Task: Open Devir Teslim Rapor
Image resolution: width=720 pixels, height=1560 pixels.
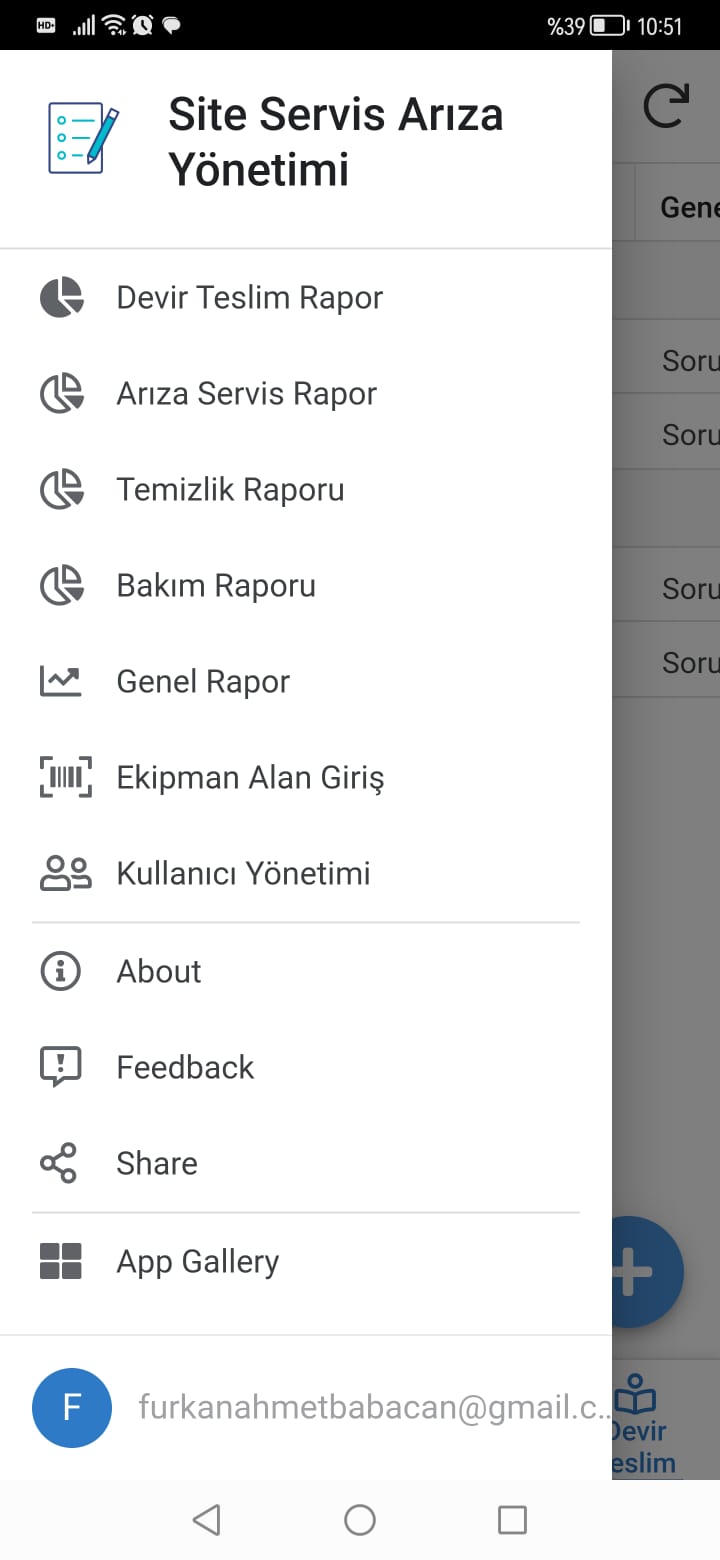Action: (306, 298)
